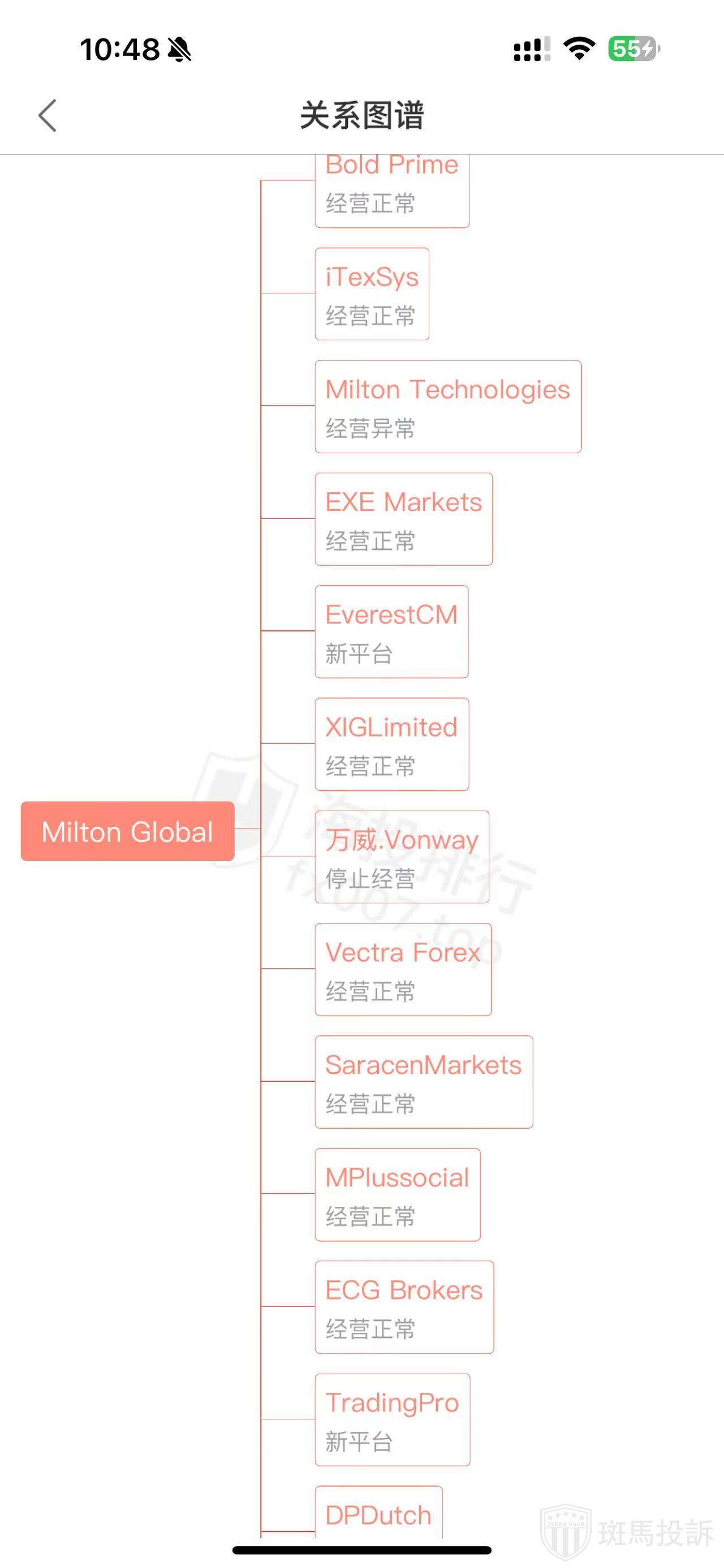Open the Milton Technologies node
This screenshot has width=724, height=1568.
coord(447,406)
